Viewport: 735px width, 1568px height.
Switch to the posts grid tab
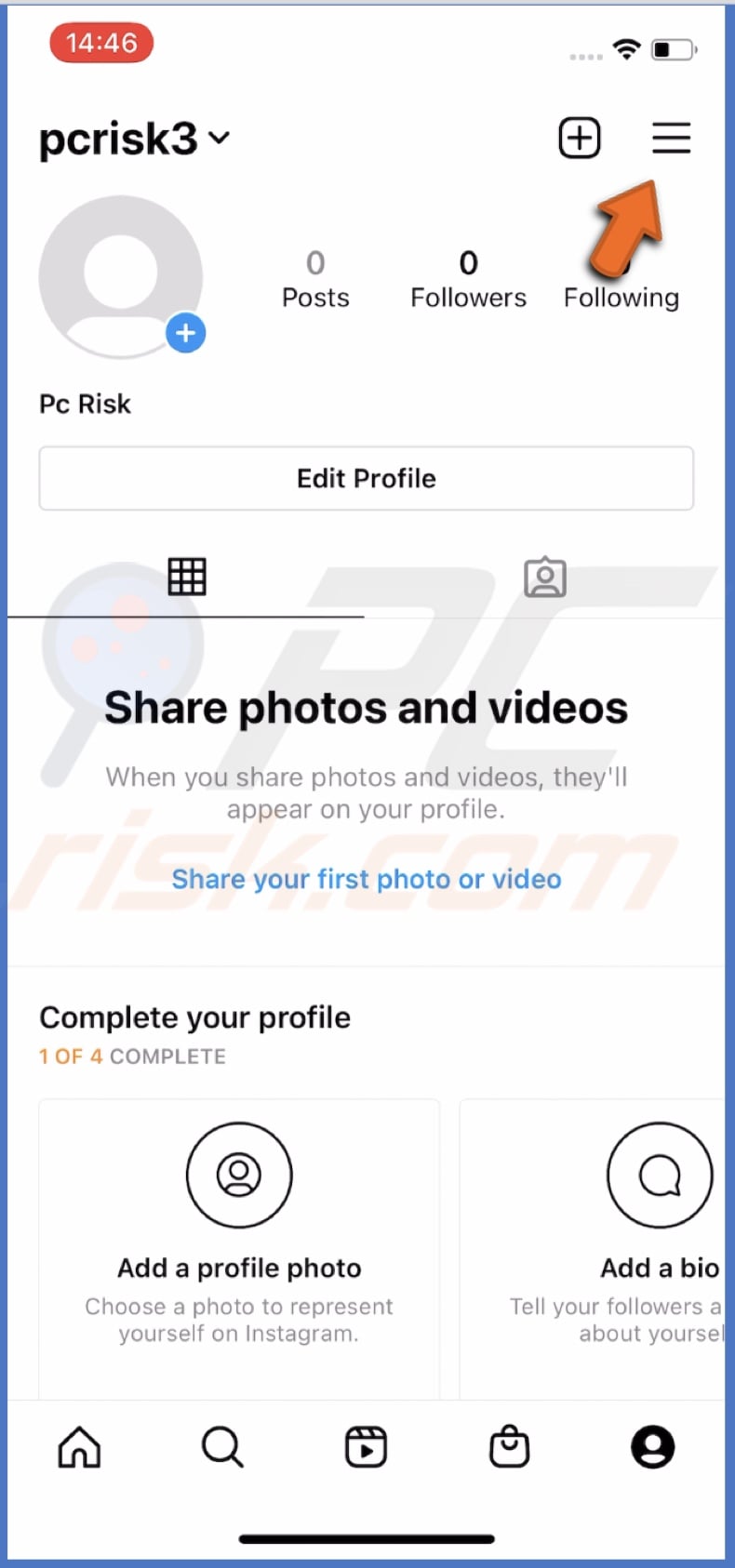[186, 577]
